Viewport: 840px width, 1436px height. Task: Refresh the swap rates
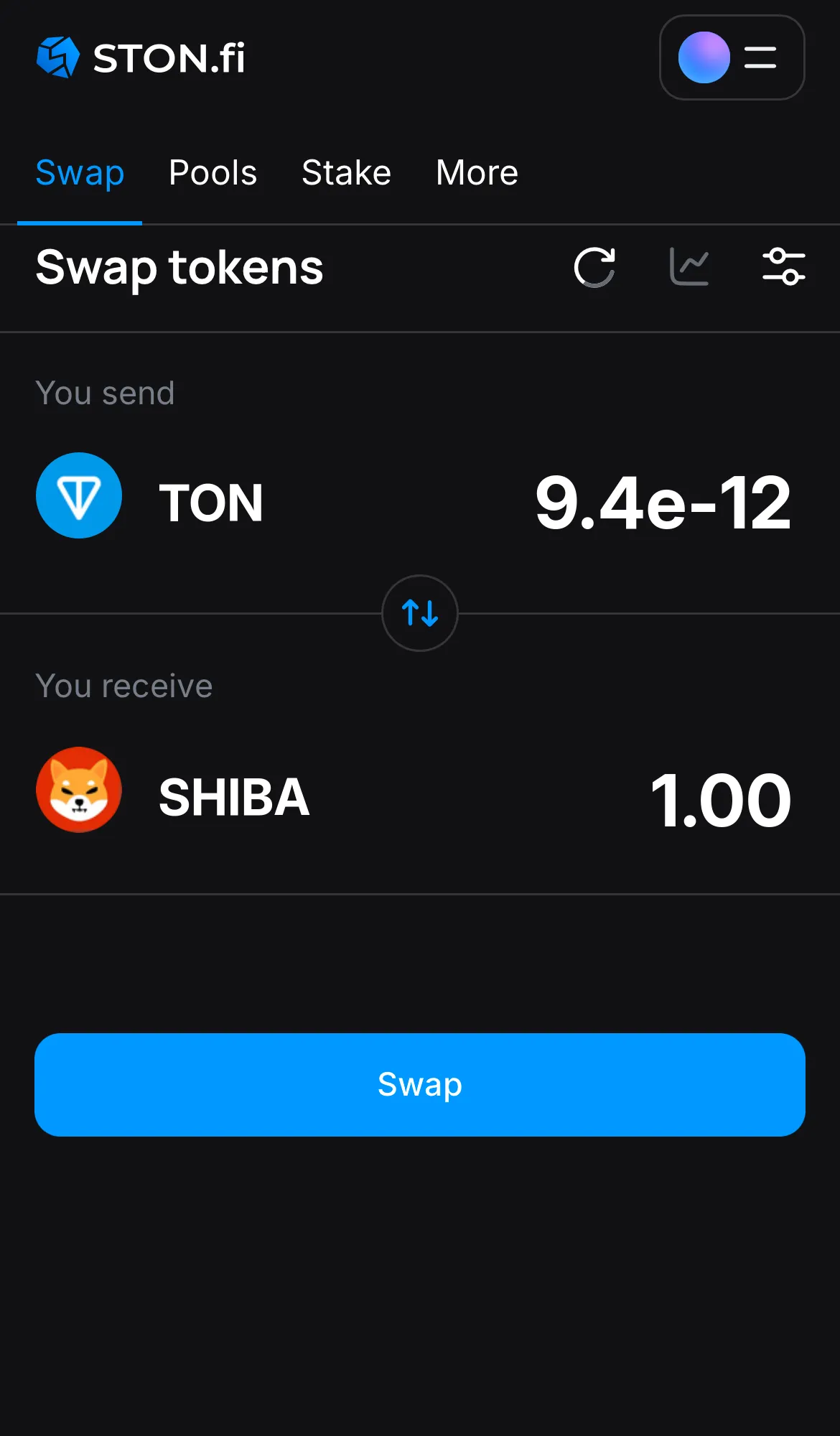[x=594, y=268]
